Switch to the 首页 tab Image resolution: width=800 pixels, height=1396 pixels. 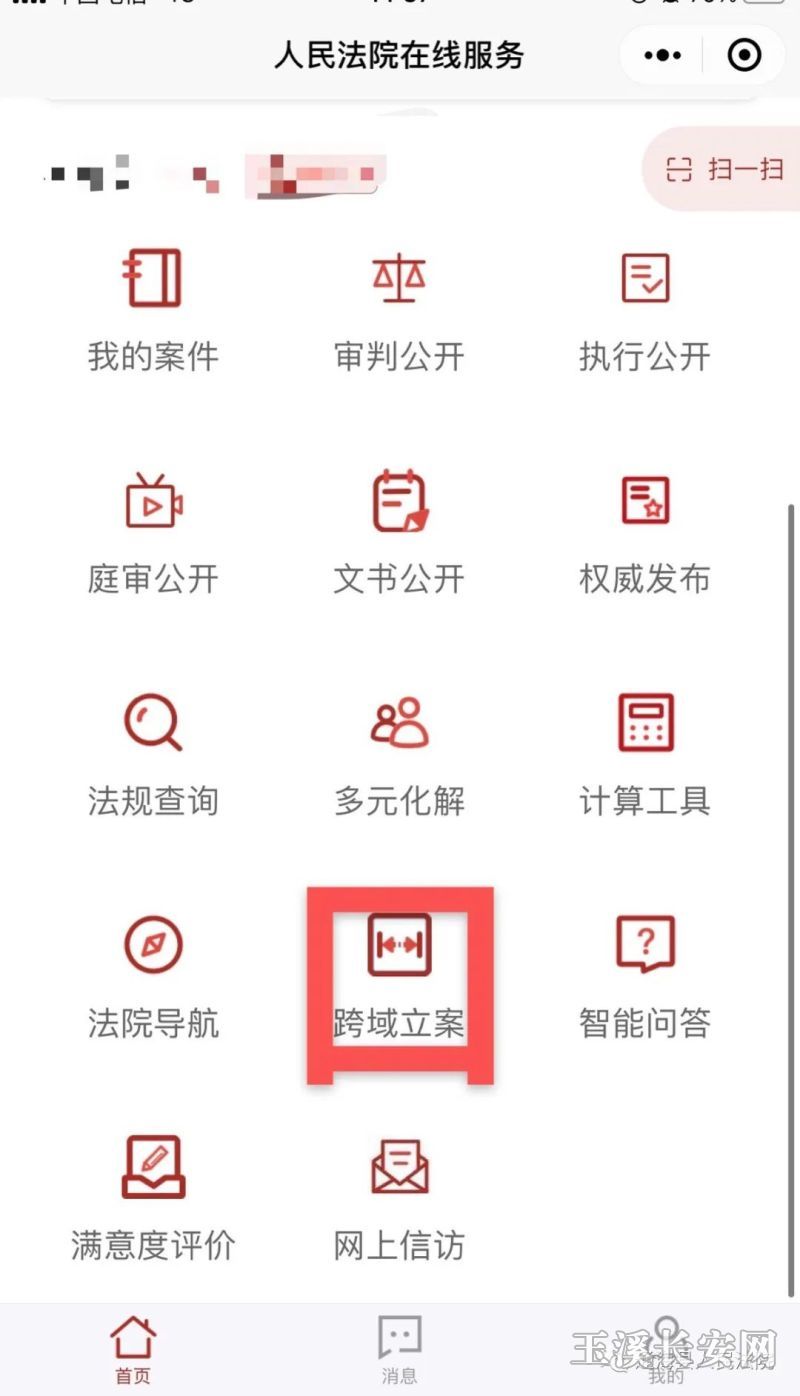point(133,1350)
